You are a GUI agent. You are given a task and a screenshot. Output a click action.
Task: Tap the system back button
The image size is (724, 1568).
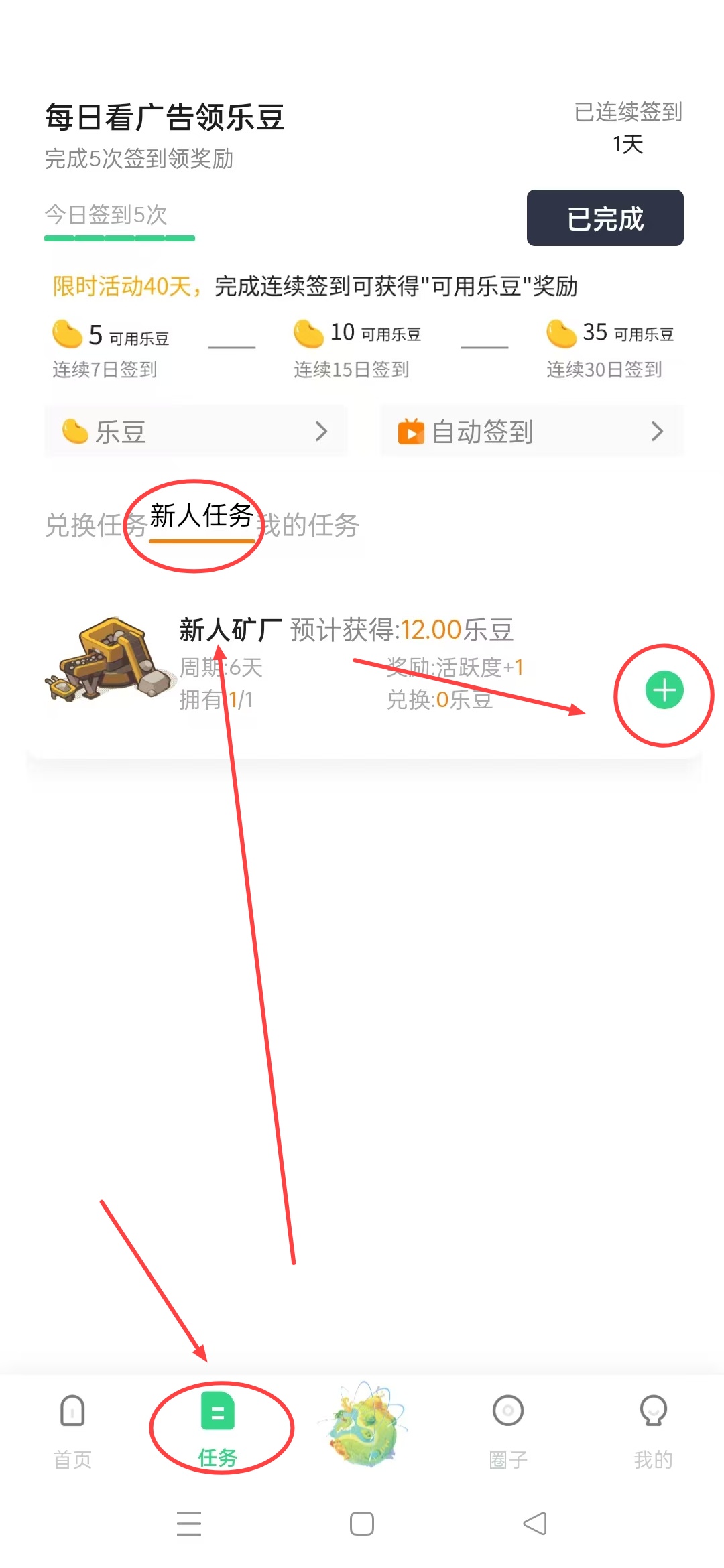tap(535, 1523)
